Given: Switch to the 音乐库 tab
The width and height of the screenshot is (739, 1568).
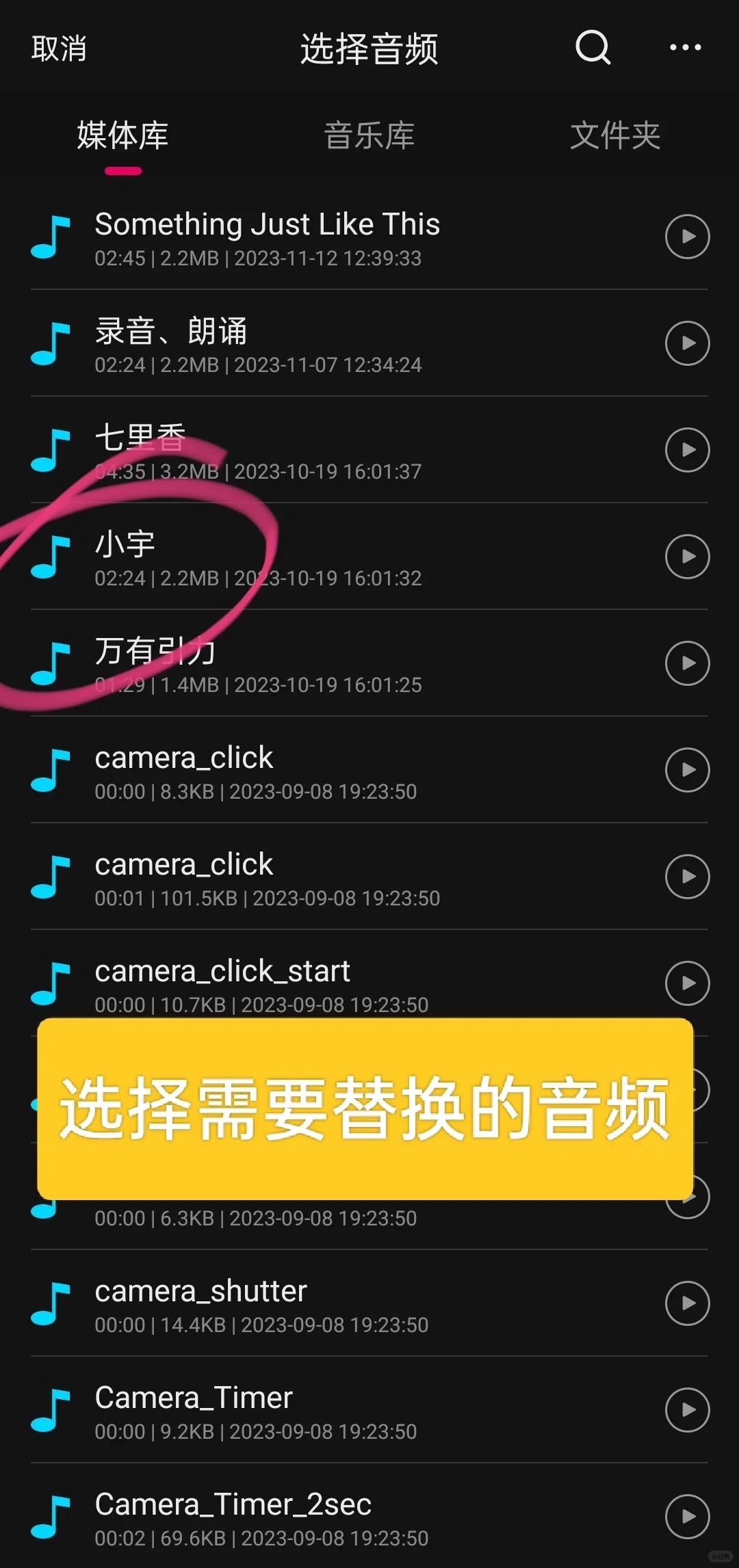Looking at the screenshot, I should coord(369,135).
